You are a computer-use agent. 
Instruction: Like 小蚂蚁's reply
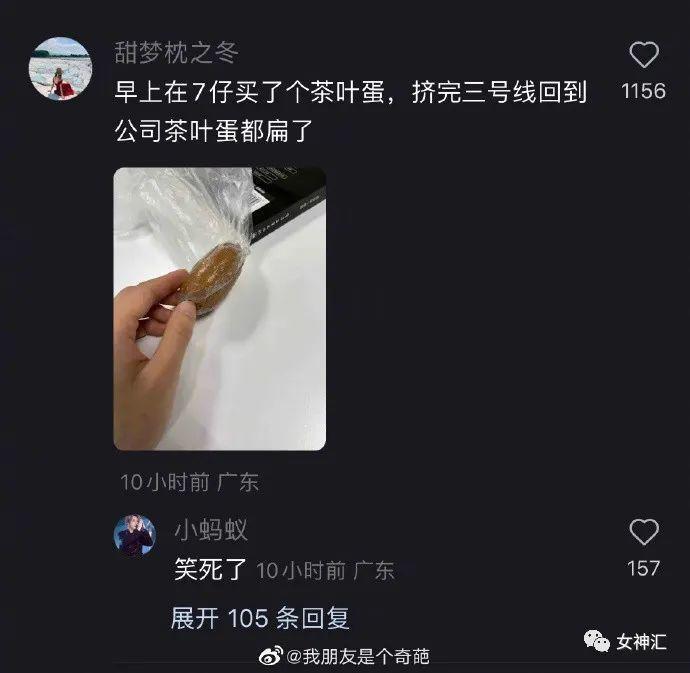click(643, 533)
